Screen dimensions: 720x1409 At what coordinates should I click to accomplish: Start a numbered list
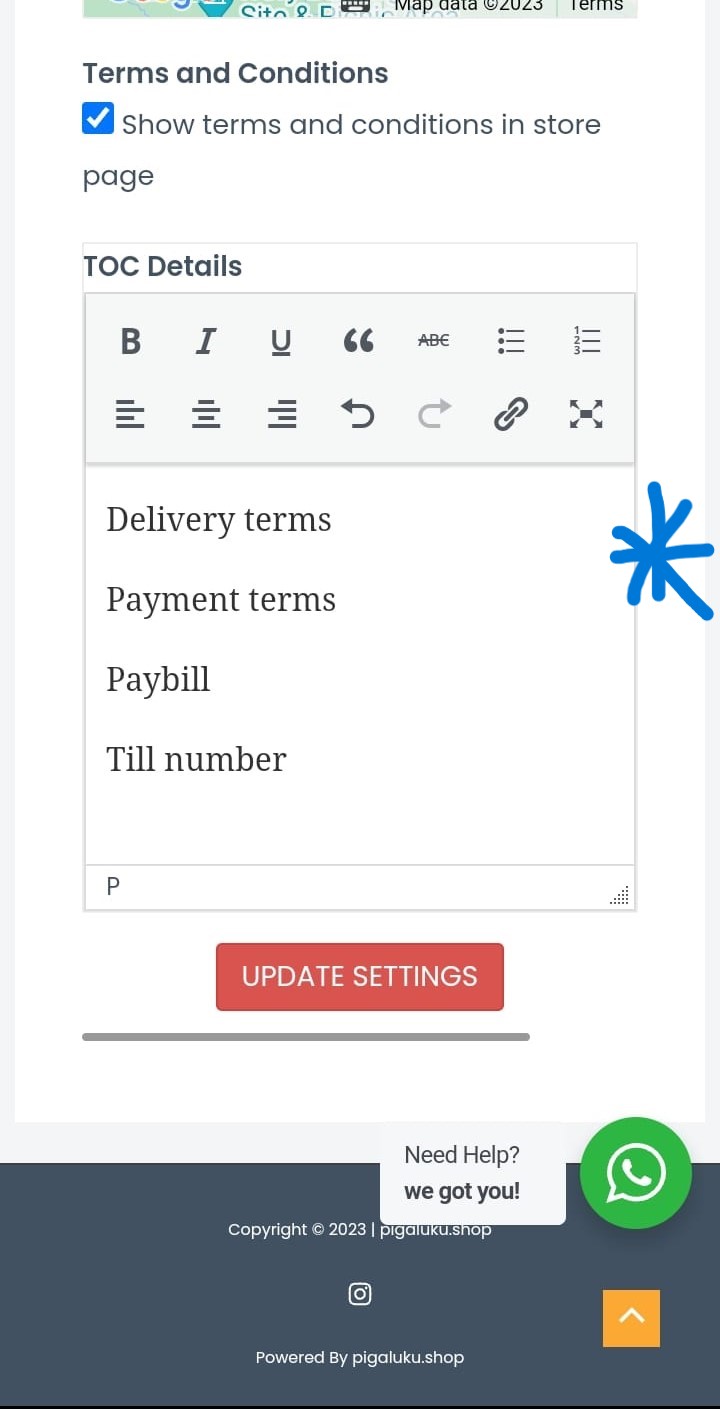coord(586,341)
